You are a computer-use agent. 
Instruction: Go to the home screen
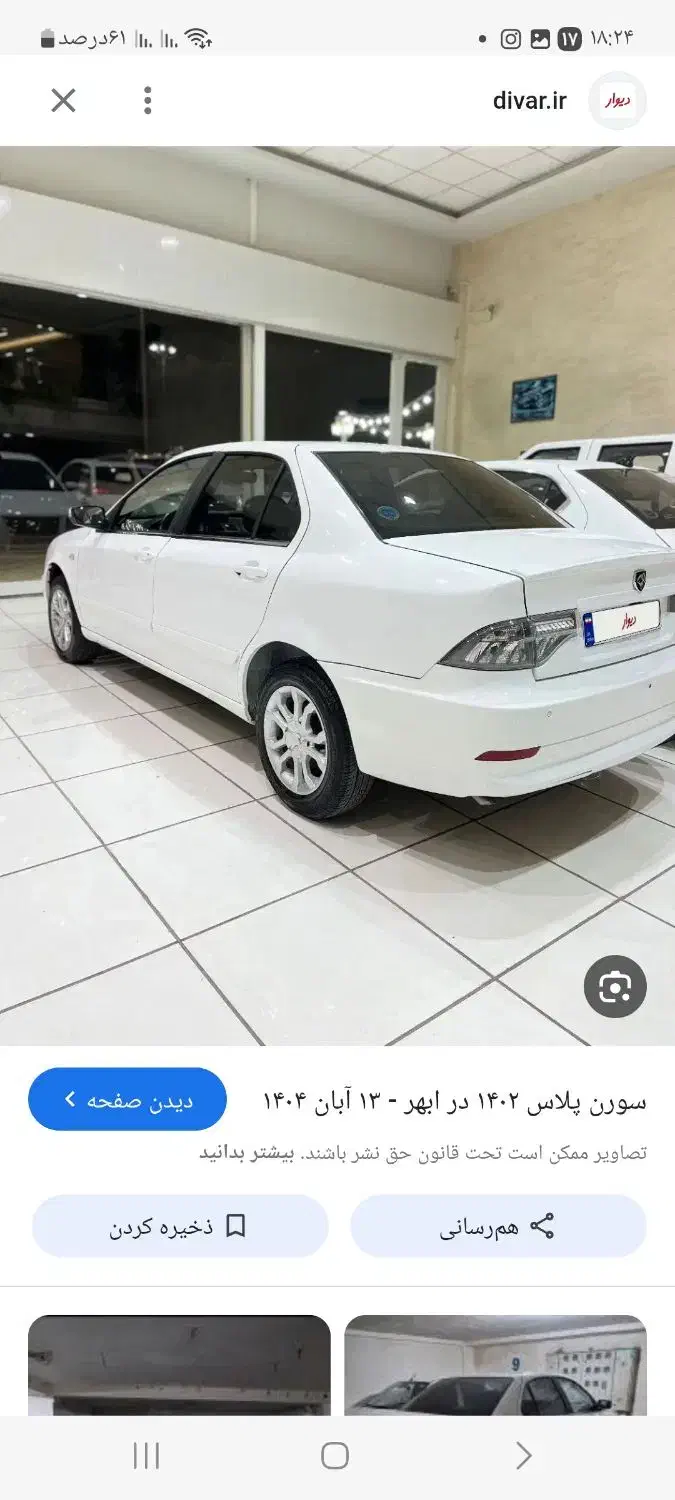pyautogui.click(x=335, y=1456)
